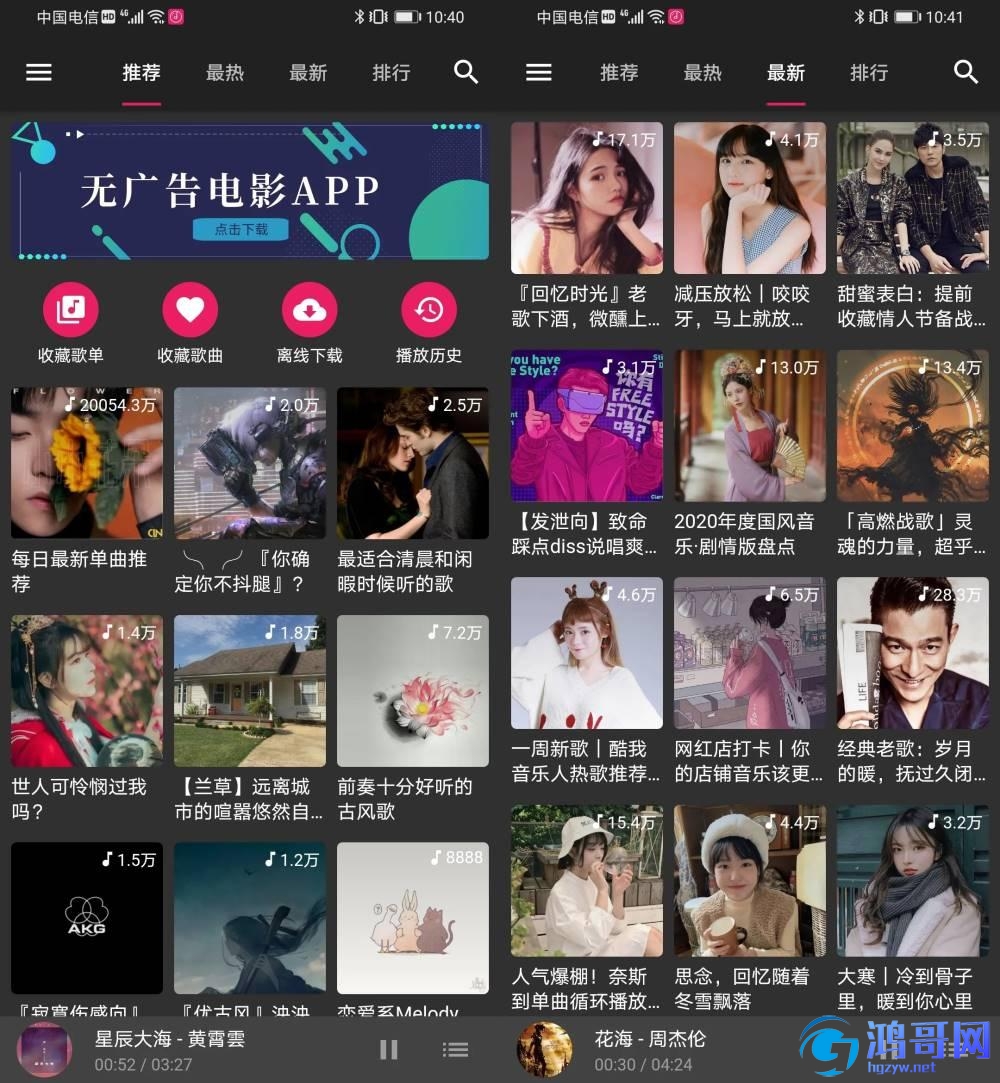The image size is (1000, 1083).
Task: Open 播放历史 play history
Action: (429, 310)
